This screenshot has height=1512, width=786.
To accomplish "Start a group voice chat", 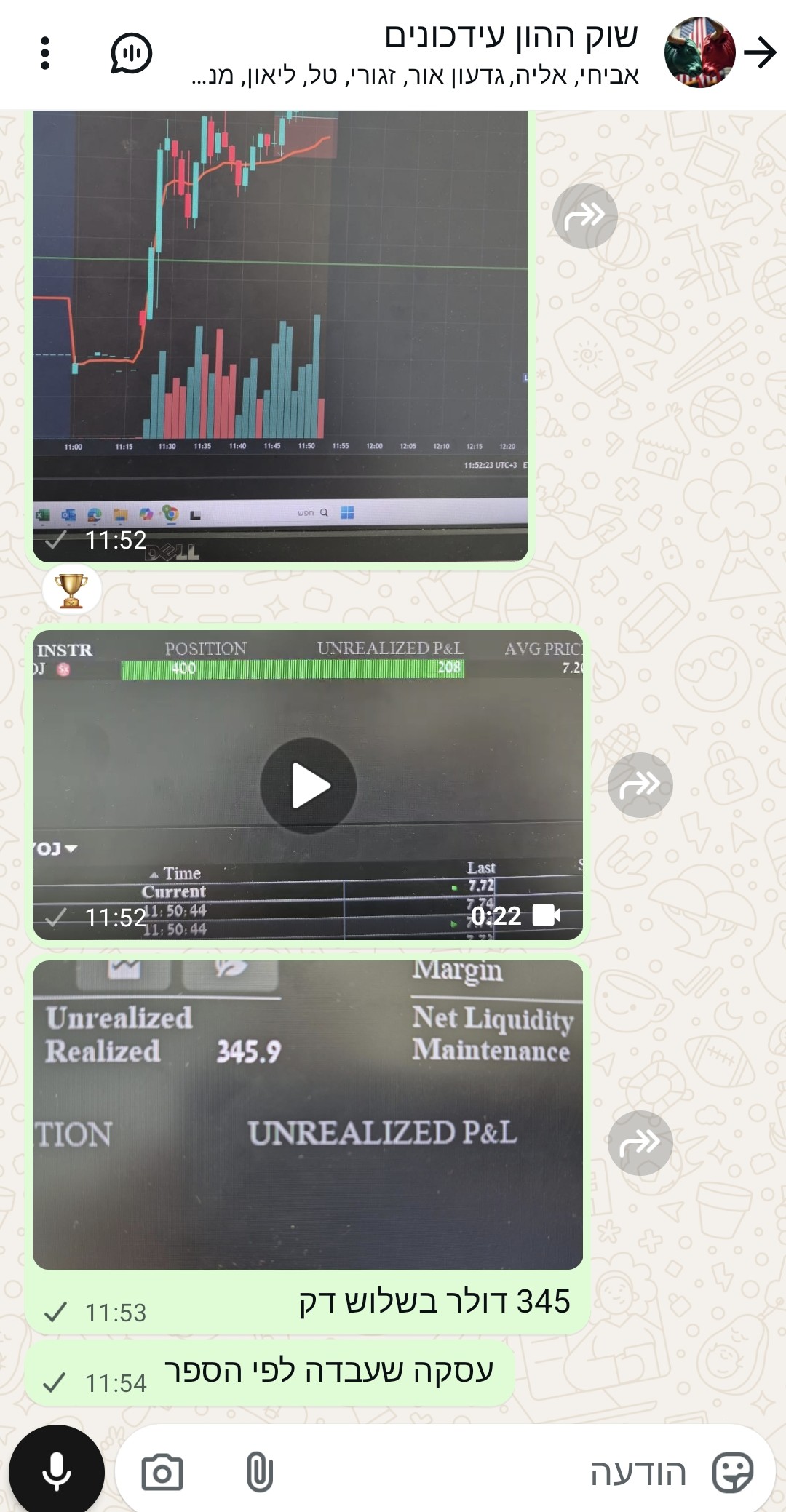I will (131, 53).
